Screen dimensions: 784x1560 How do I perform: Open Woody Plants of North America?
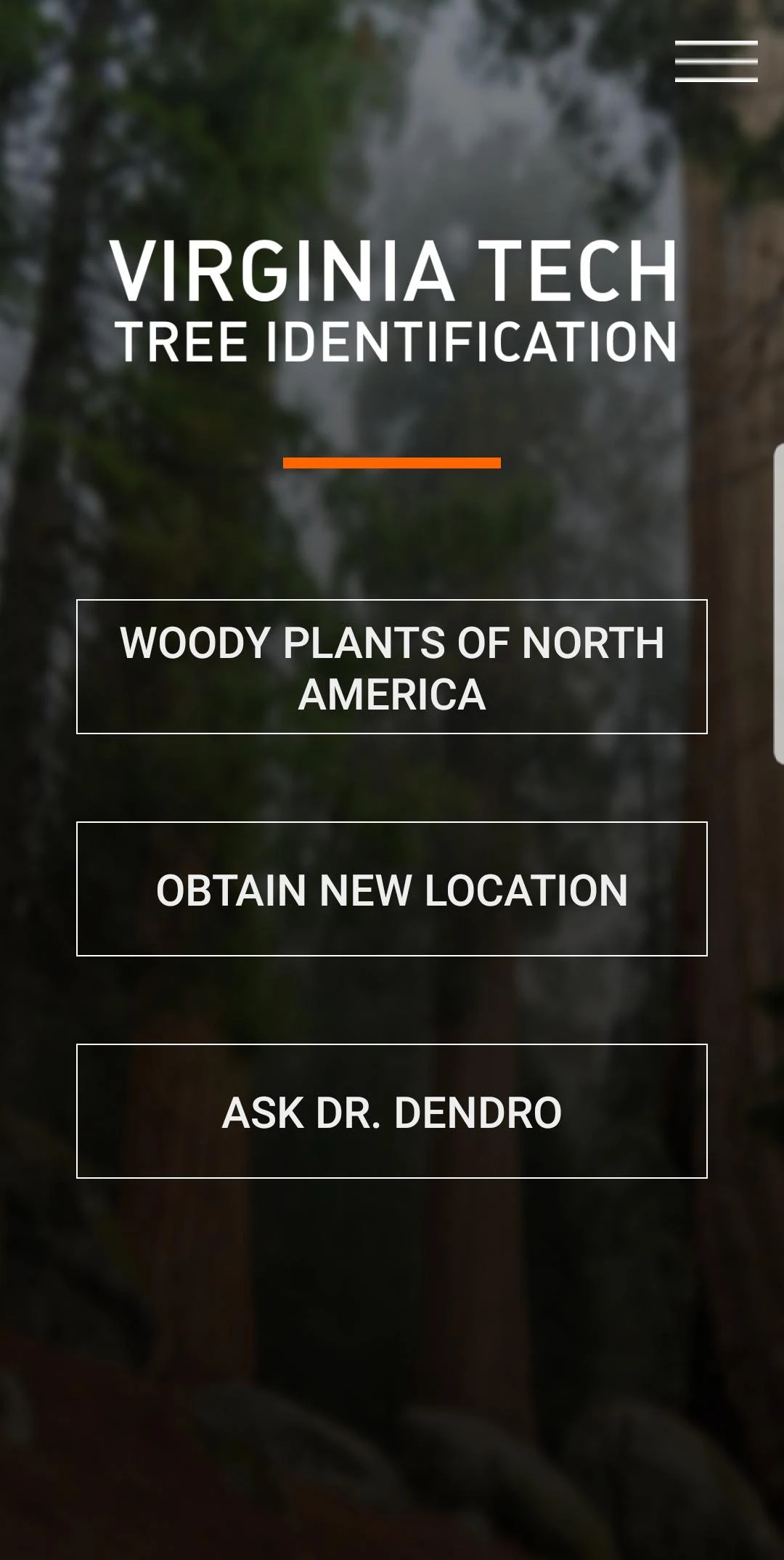pos(392,667)
